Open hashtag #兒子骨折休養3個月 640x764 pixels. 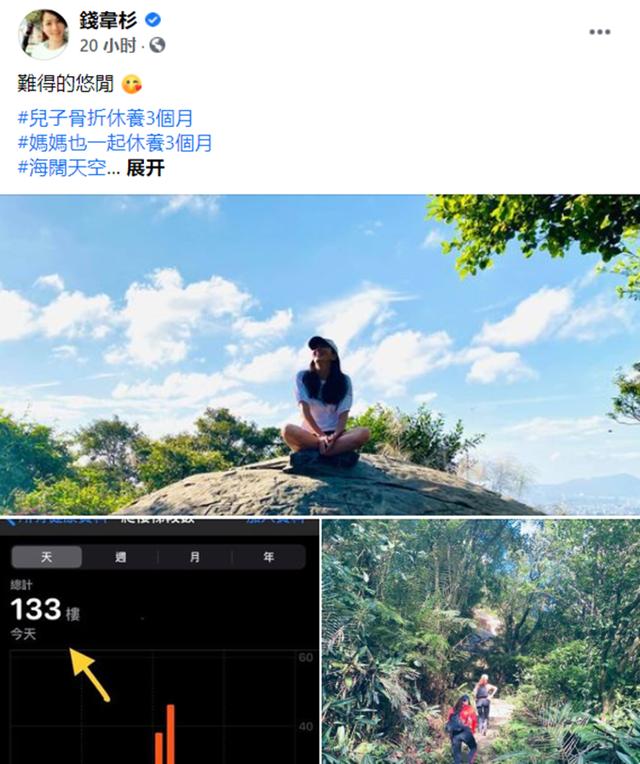105,118
